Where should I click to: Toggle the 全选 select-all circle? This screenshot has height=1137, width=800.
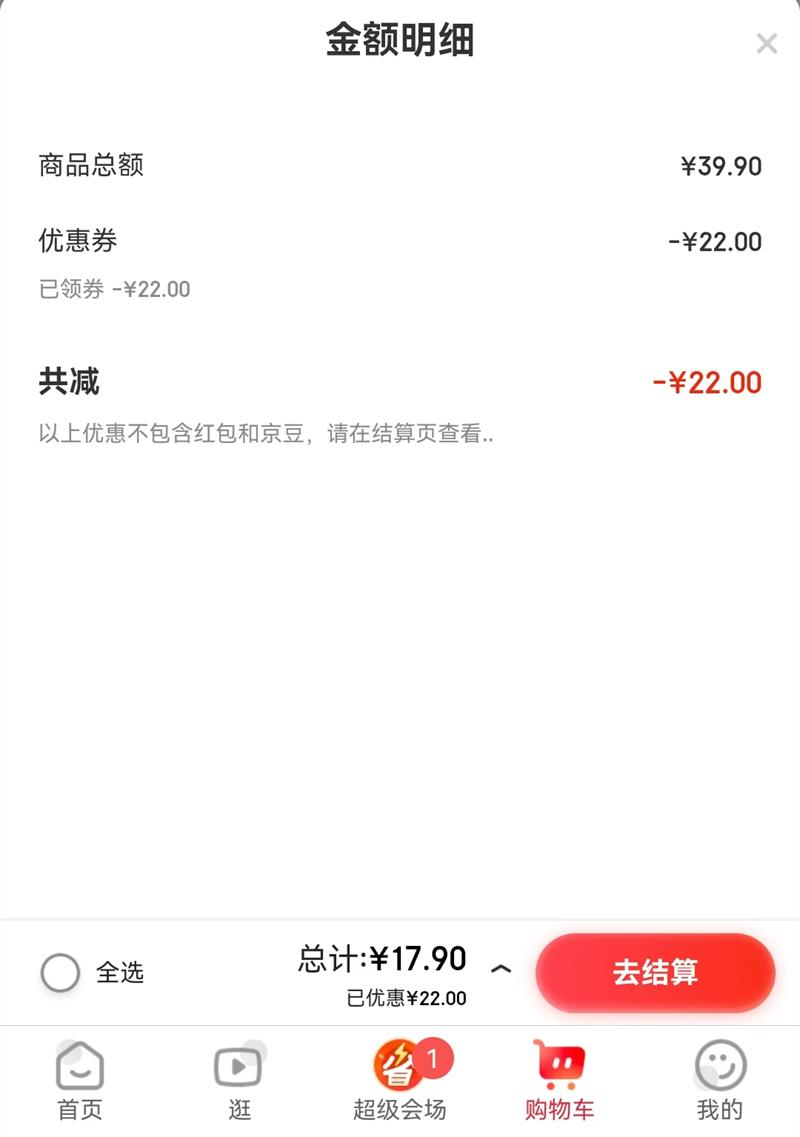[x=62, y=972]
